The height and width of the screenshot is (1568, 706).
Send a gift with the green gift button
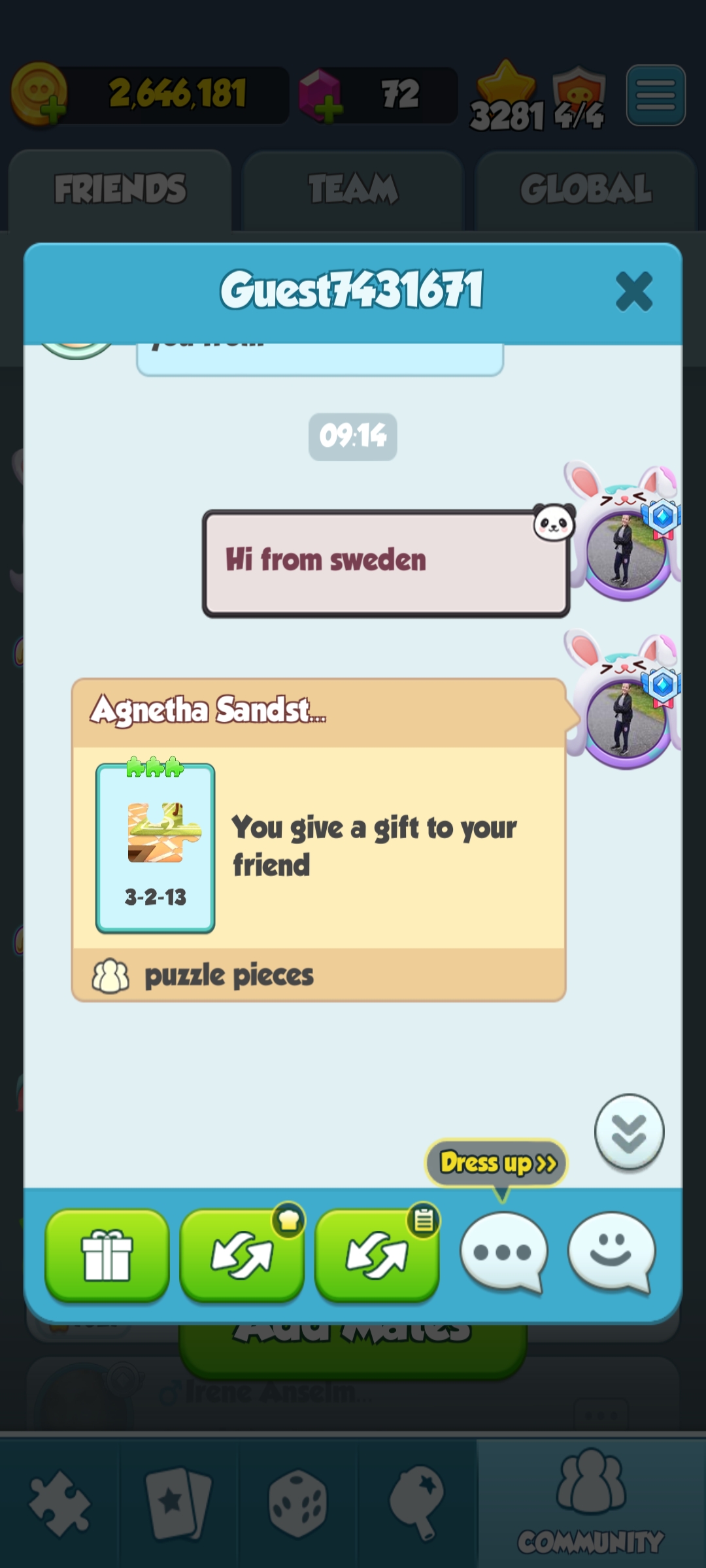[107, 1254]
